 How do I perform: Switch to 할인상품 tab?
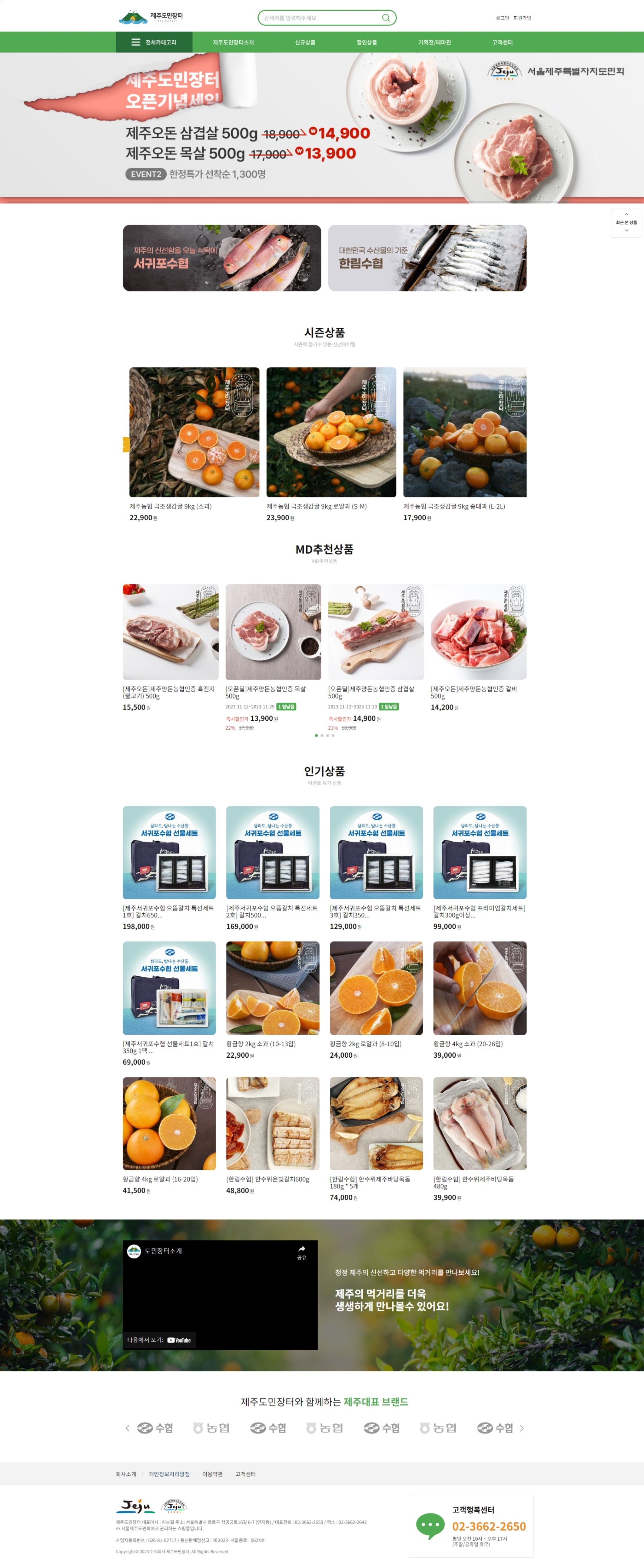pyautogui.click(x=366, y=43)
